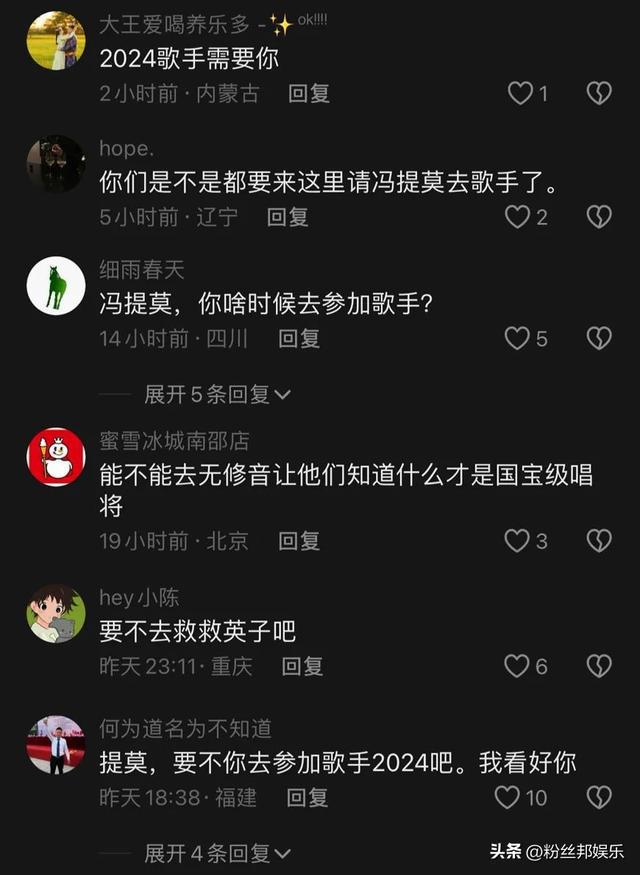Expand 5 replies under 细雨春天's comment
Screen dimensions: 640x875
(217, 394)
